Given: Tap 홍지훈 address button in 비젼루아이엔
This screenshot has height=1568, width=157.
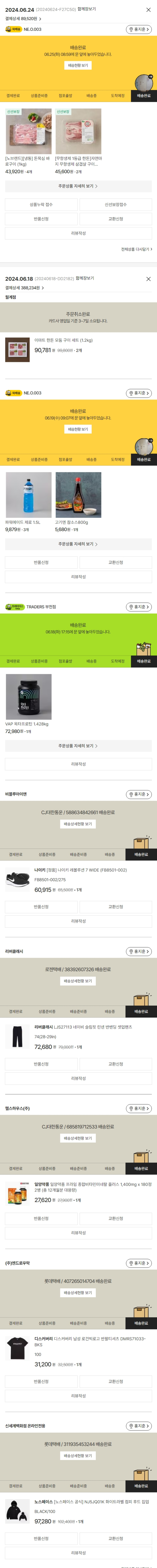Looking at the screenshot, I should coord(139,794).
